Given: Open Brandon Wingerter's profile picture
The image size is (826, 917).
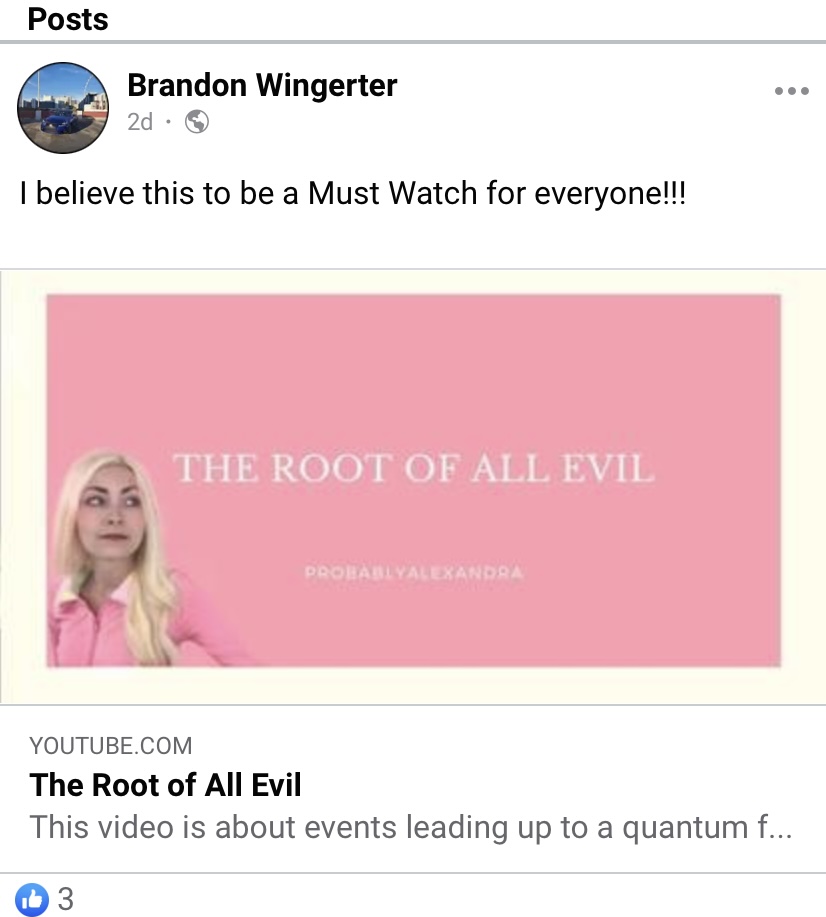Looking at the screenshot, I should (x=63, y=107).
